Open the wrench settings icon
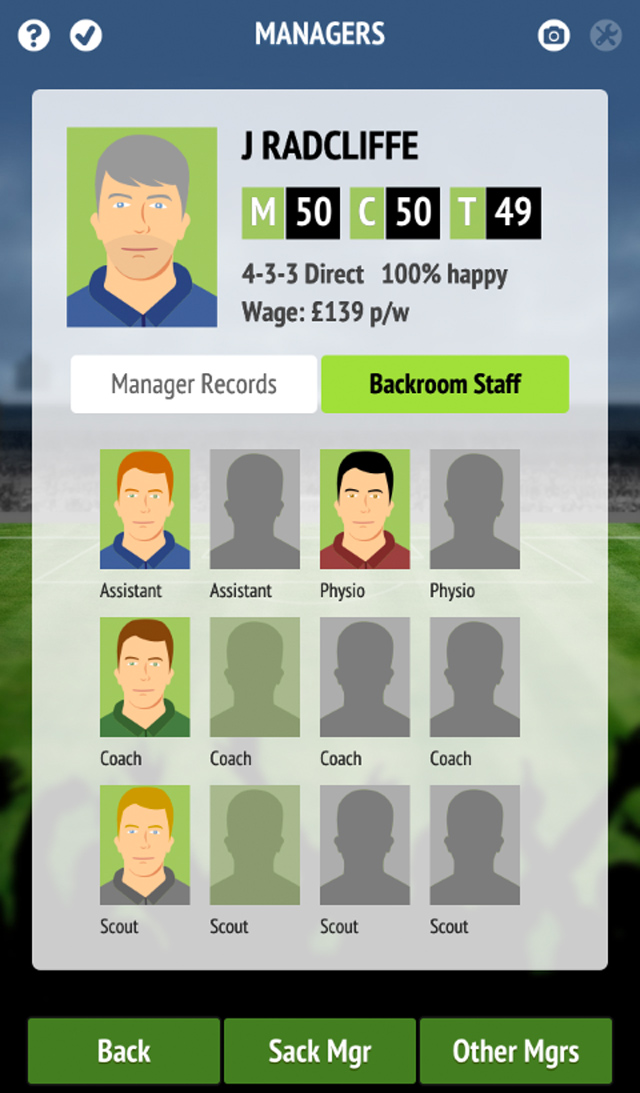 pyautogui.click(x=606, y=35)
